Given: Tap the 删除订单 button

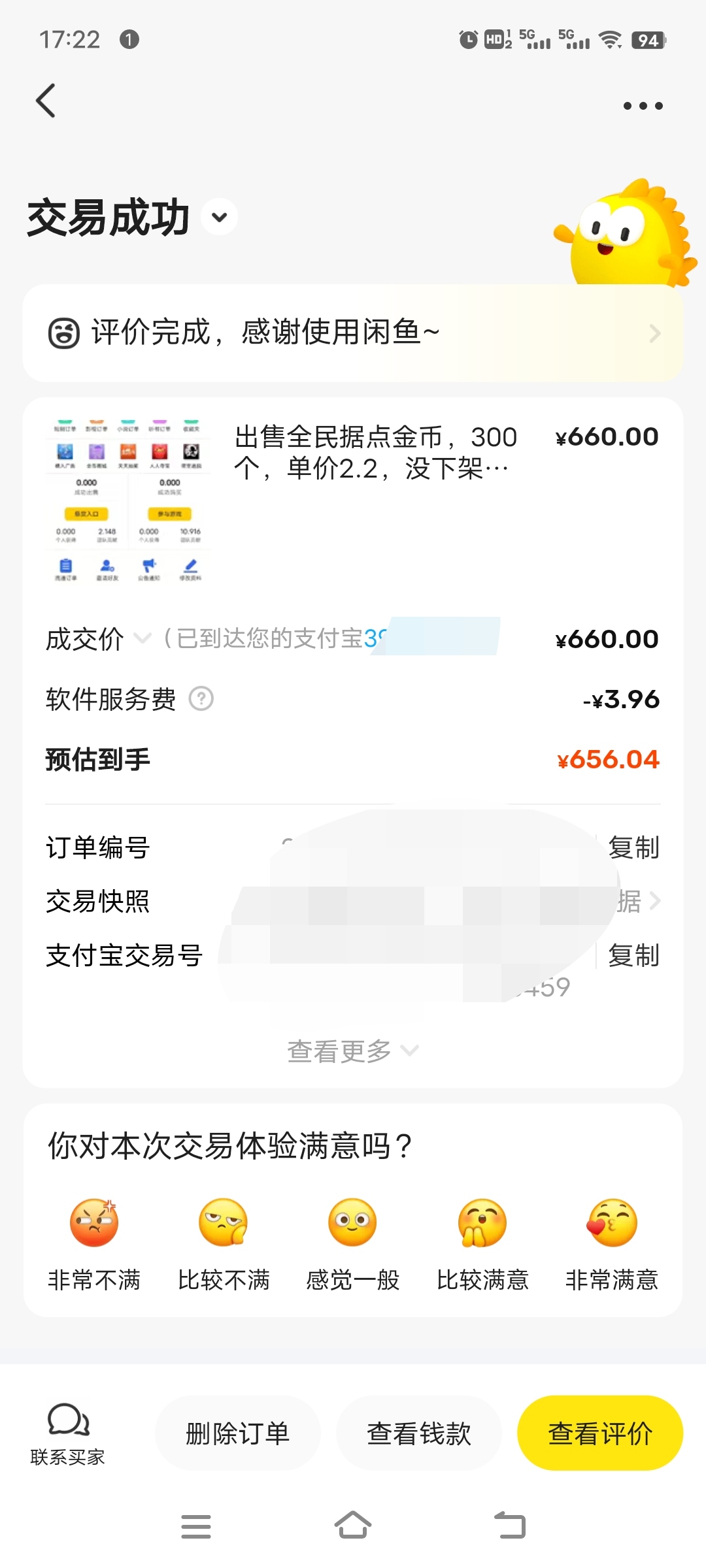Looking at the screenshot, I should 238,1433.
